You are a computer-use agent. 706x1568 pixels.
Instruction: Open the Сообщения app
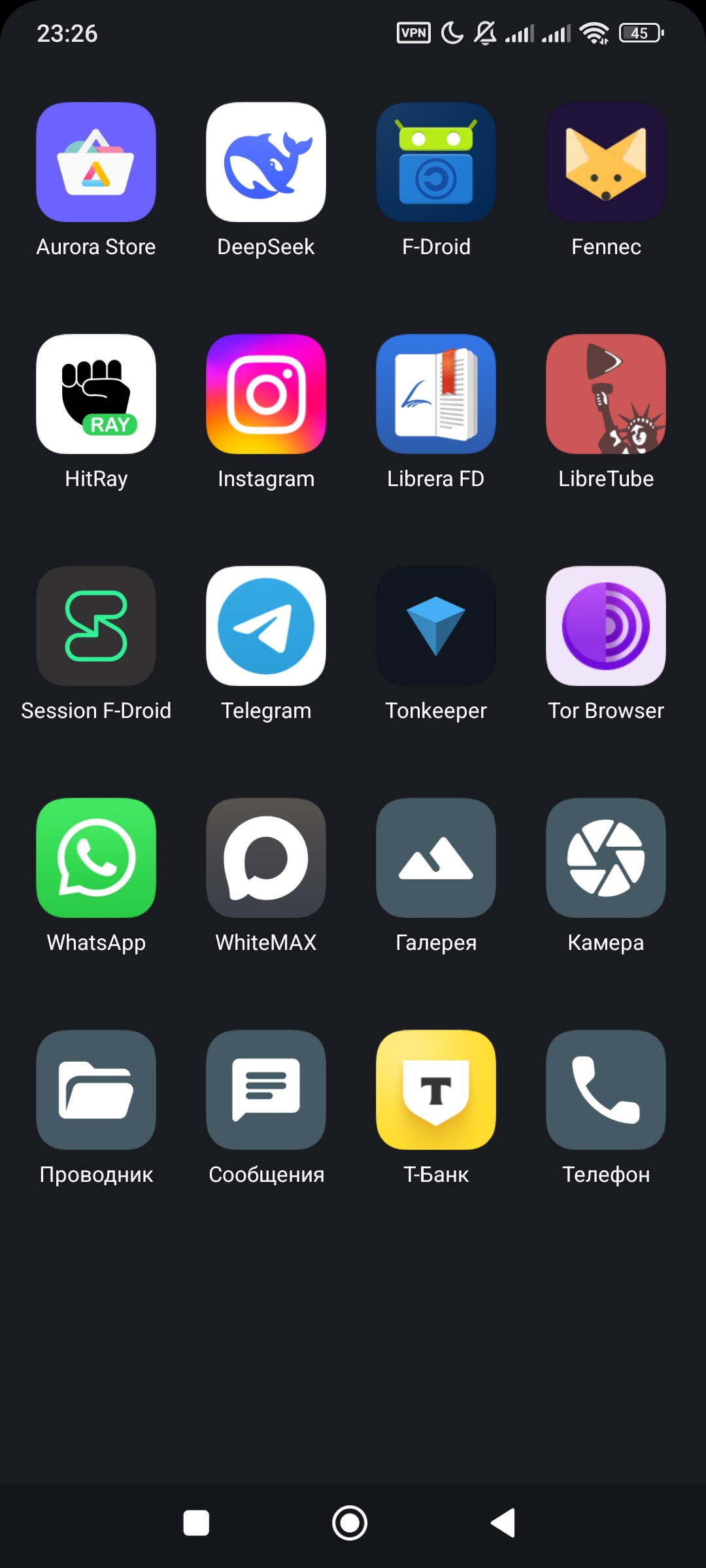point(266,1090)
